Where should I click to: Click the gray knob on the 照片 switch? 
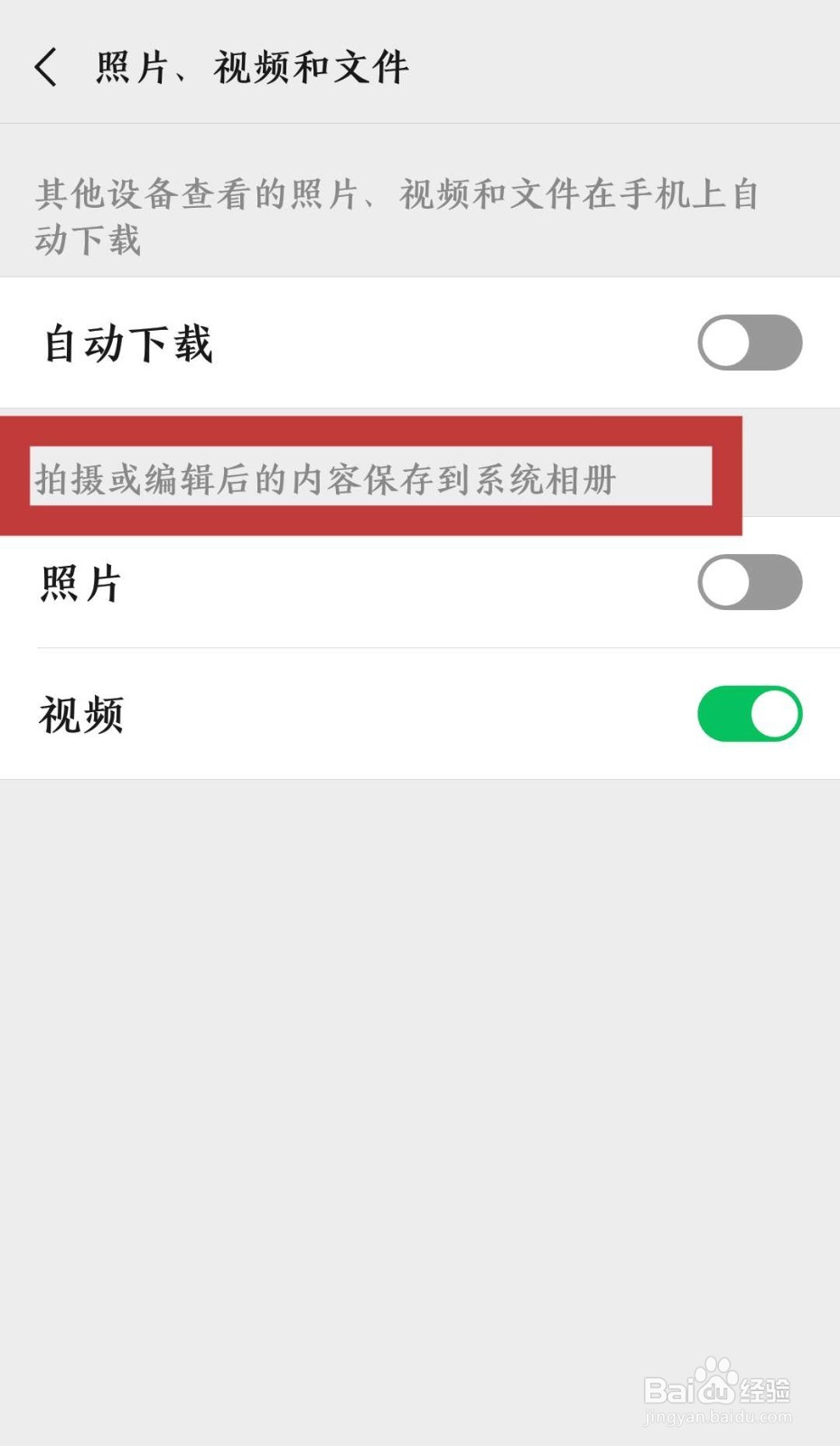723,583
